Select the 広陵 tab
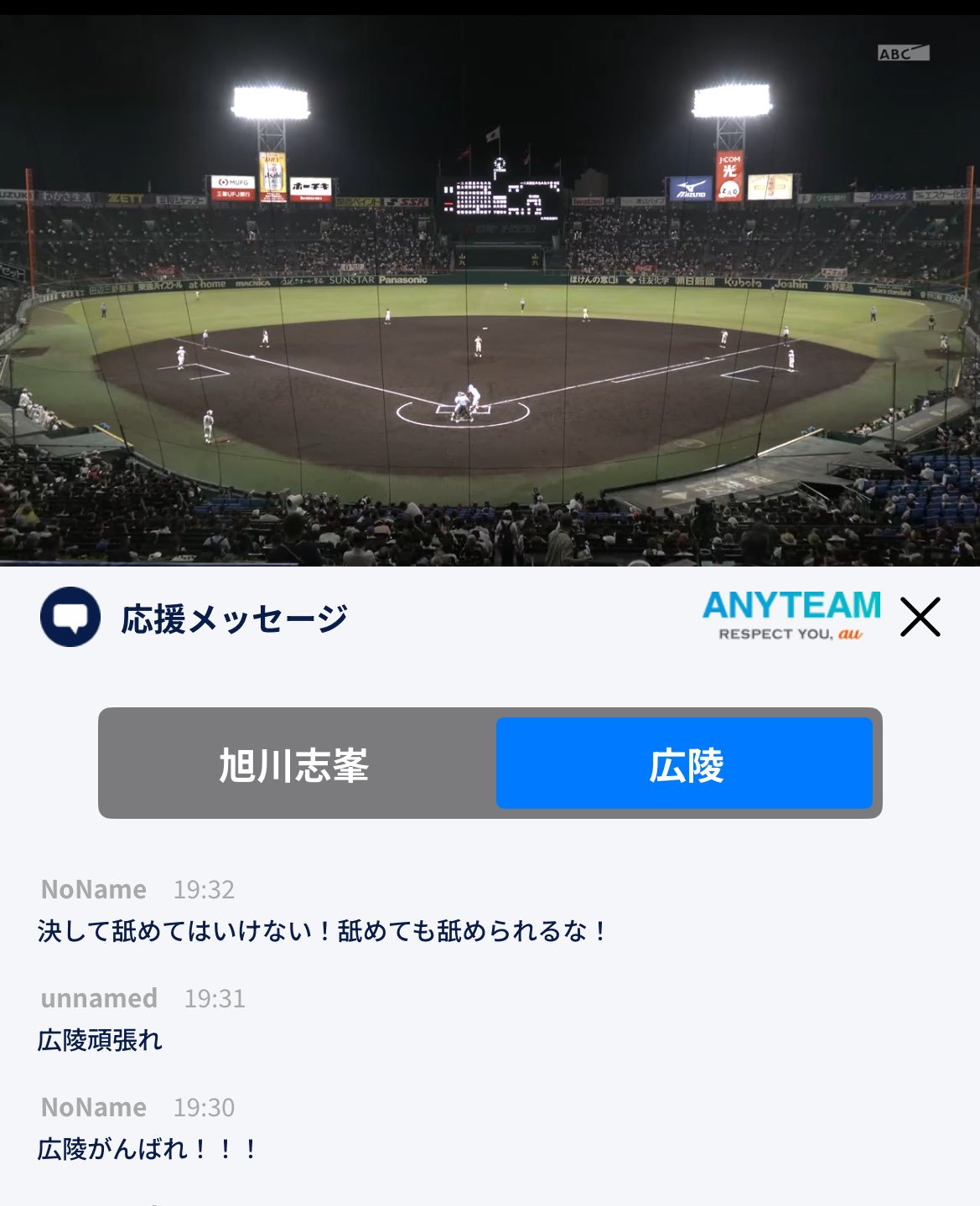The height and width of the screenshot is (1206, 980). click(684, 763)
